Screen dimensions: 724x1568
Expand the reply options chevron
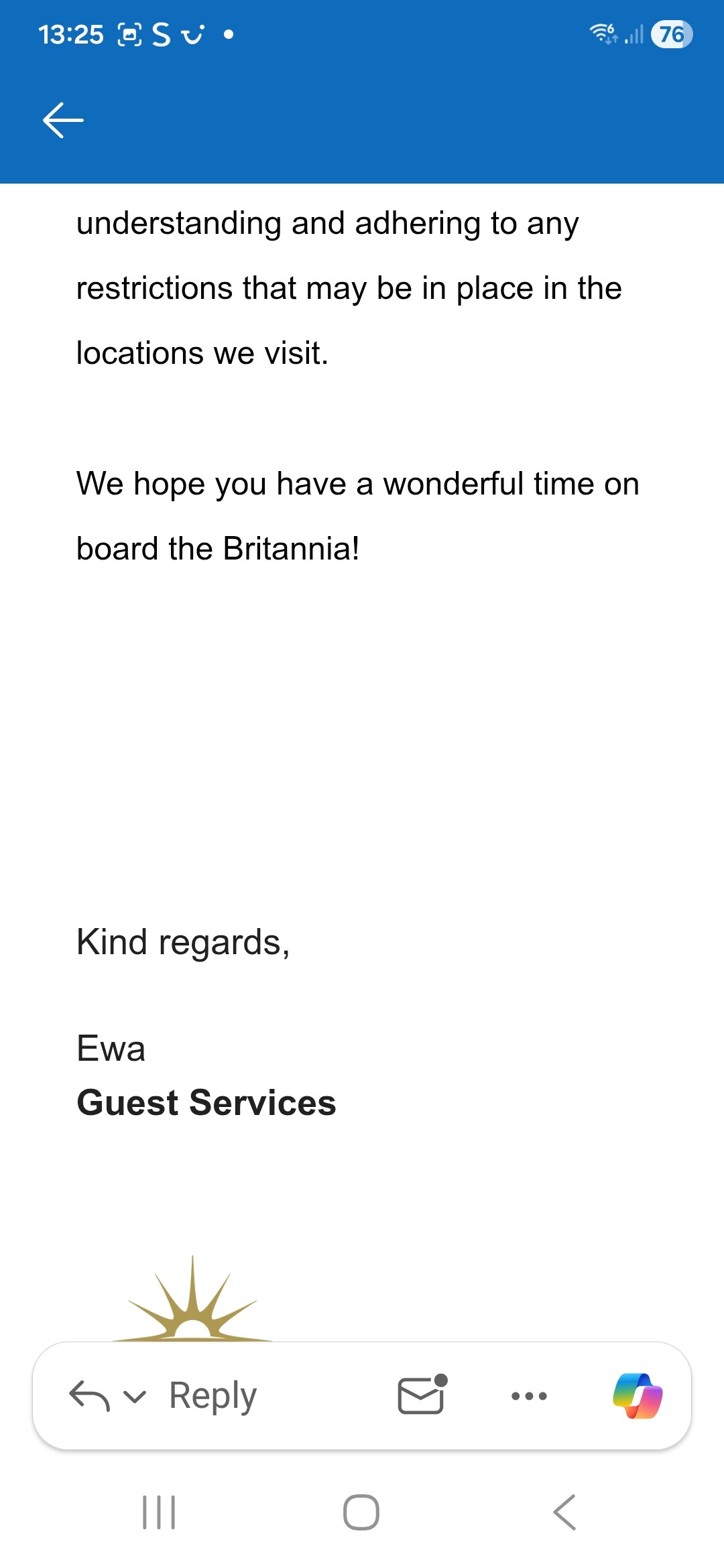coord(135,1397)
